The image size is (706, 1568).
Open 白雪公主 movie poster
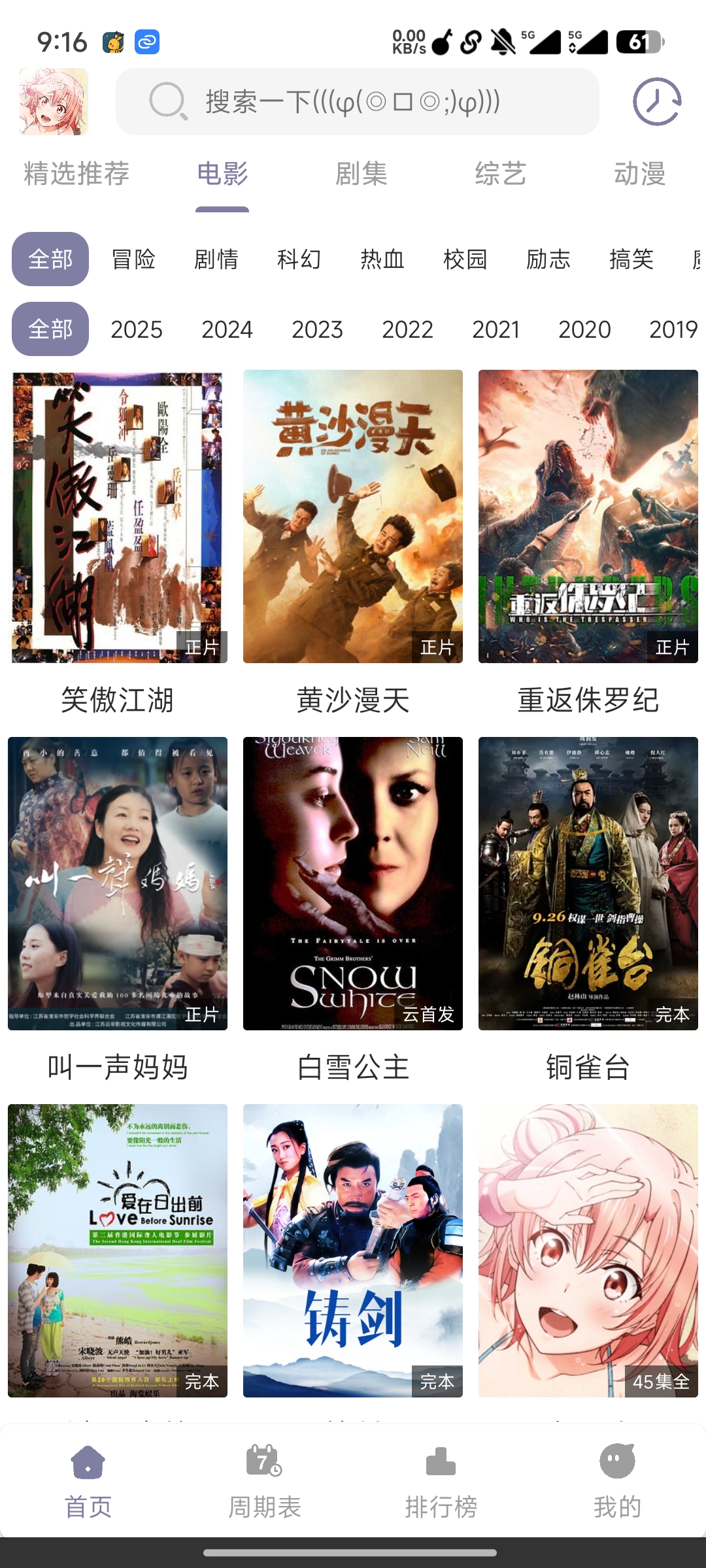[x=353, y=883]
